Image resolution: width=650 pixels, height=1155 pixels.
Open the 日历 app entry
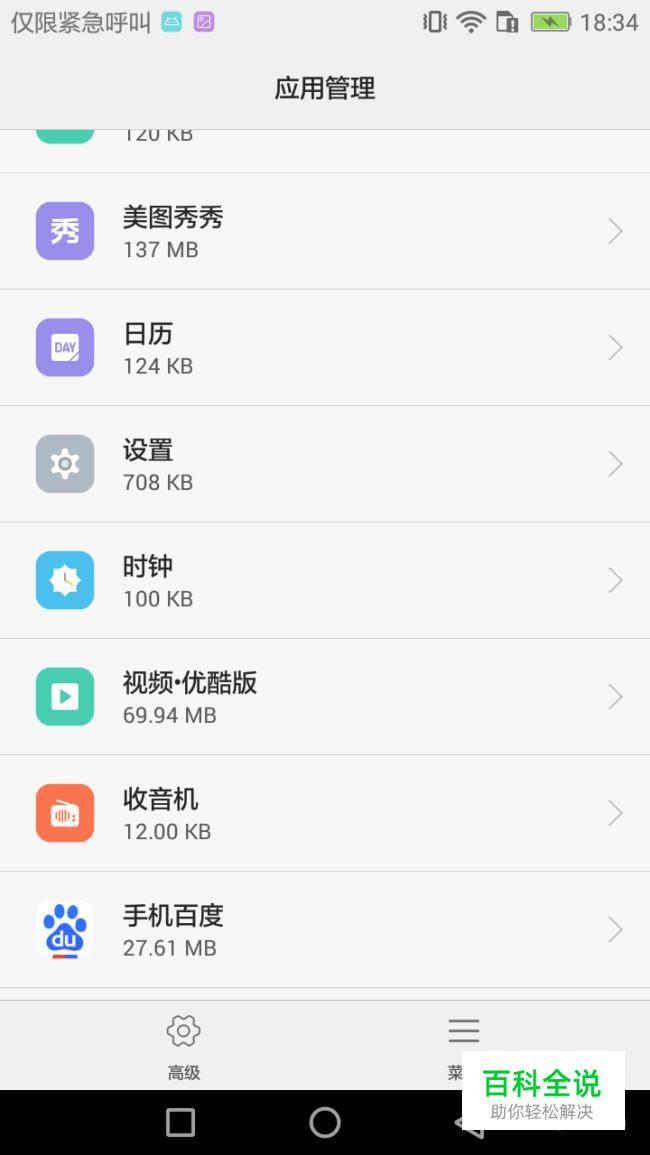click(324, 348)
